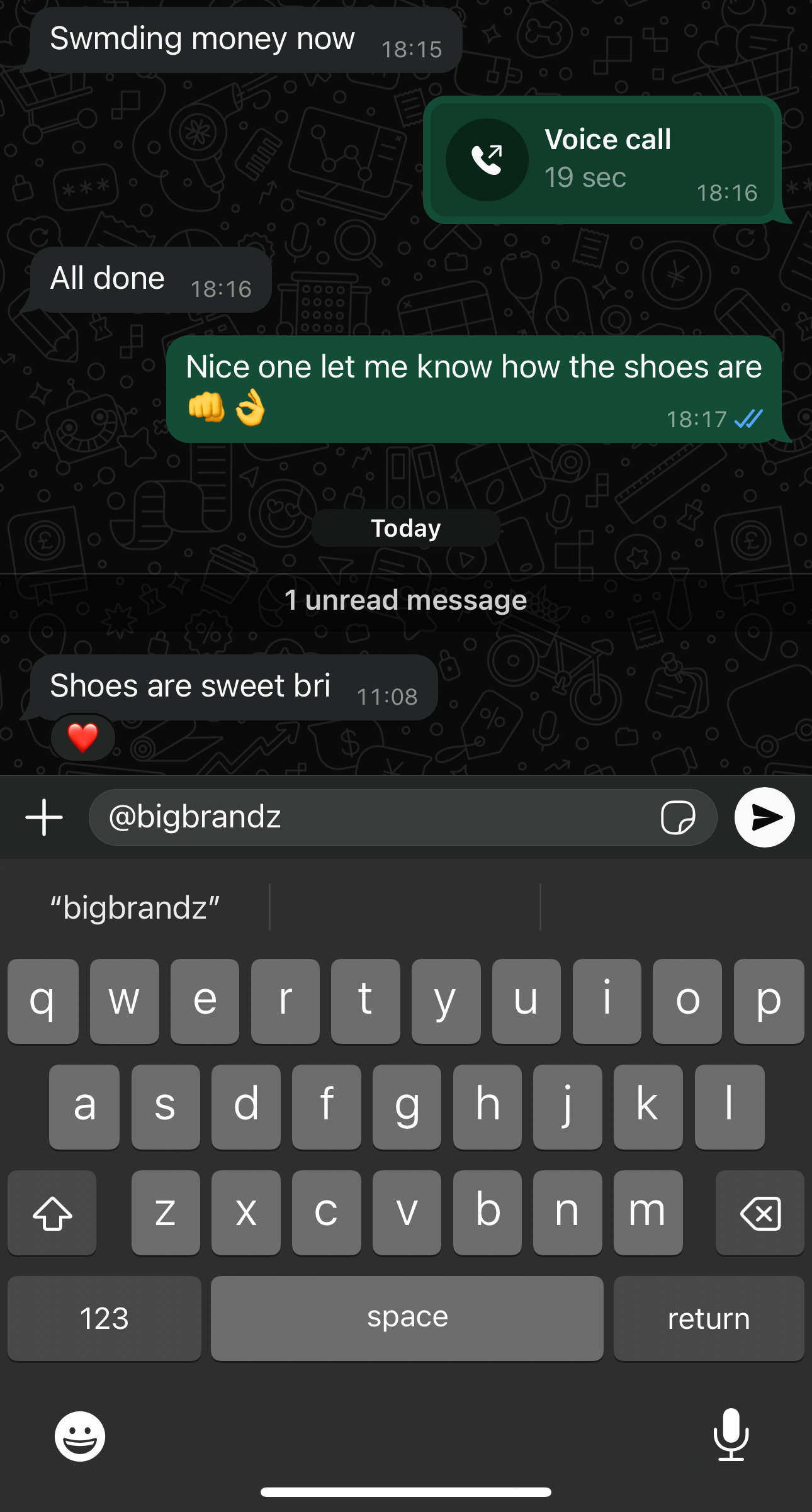Insert a space with the space bar

coord(407,1318)
